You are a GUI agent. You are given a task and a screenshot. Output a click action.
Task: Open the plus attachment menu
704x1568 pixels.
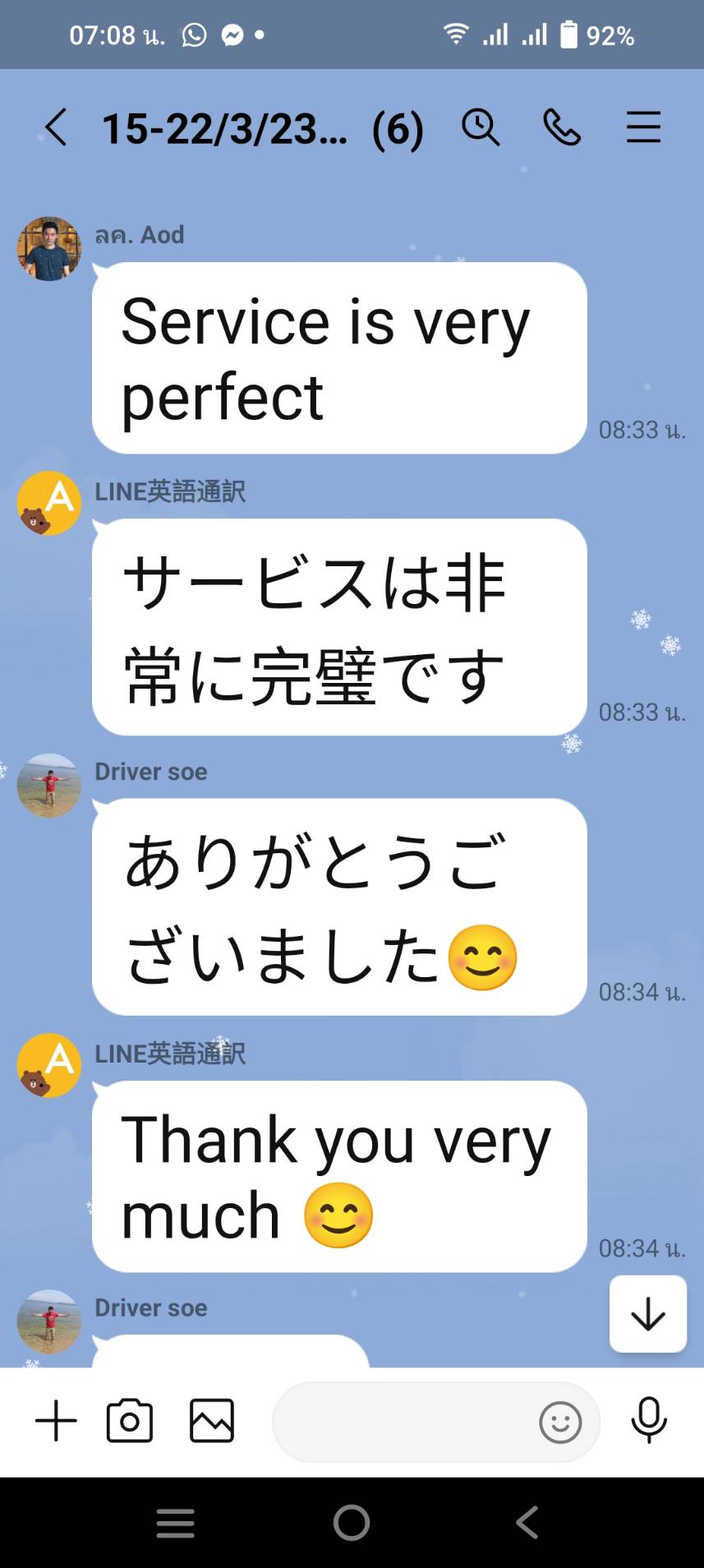(56, 1421)
